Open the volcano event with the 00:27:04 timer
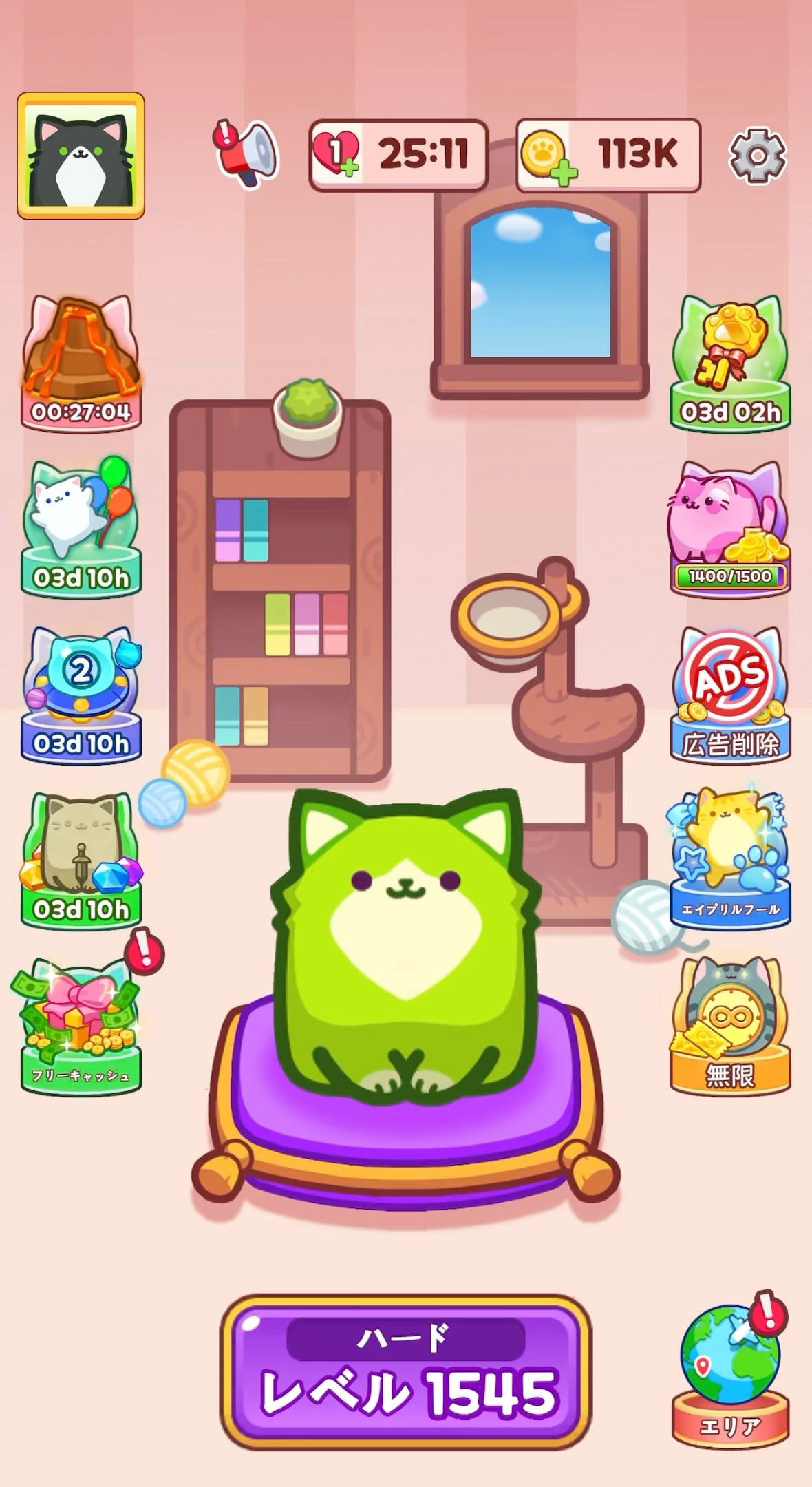Viewport: 812px width, 1487px height. coord(81,363)
